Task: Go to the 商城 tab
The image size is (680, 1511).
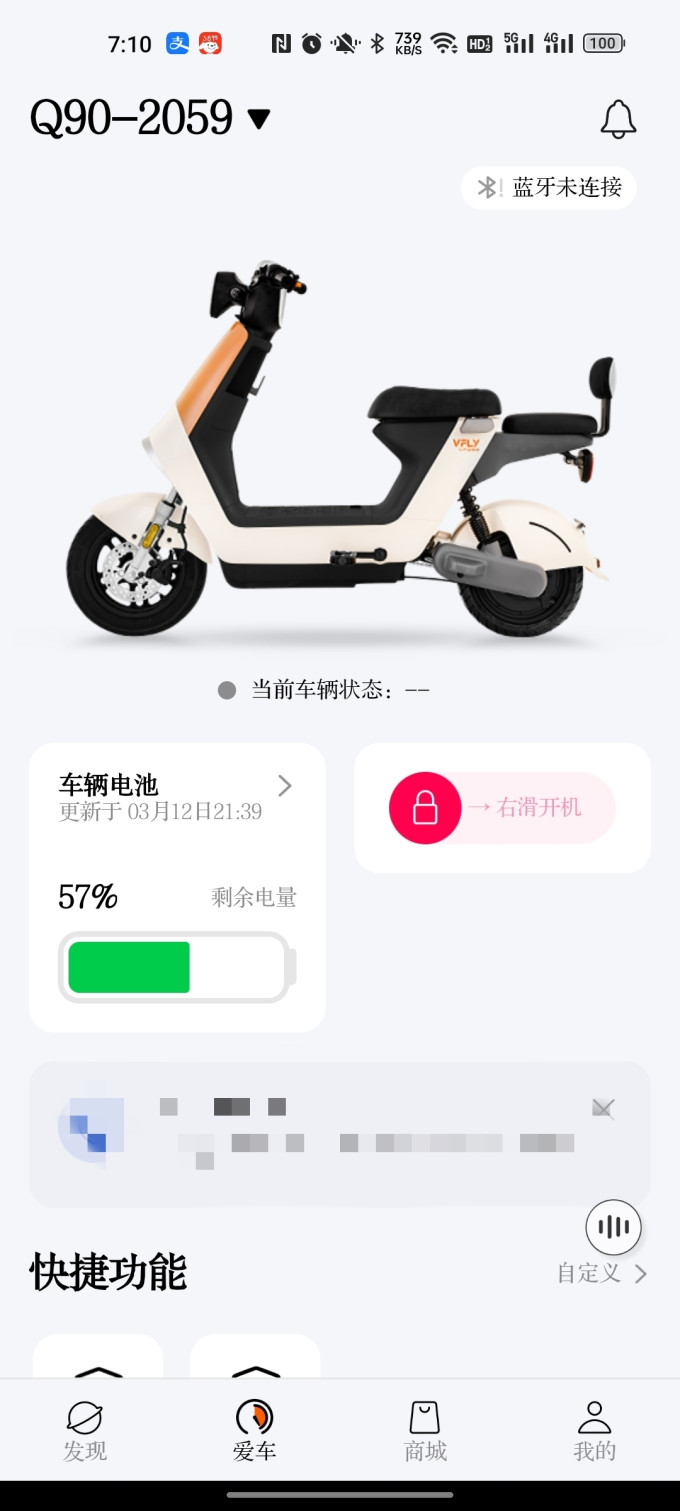Action: 425,1431
